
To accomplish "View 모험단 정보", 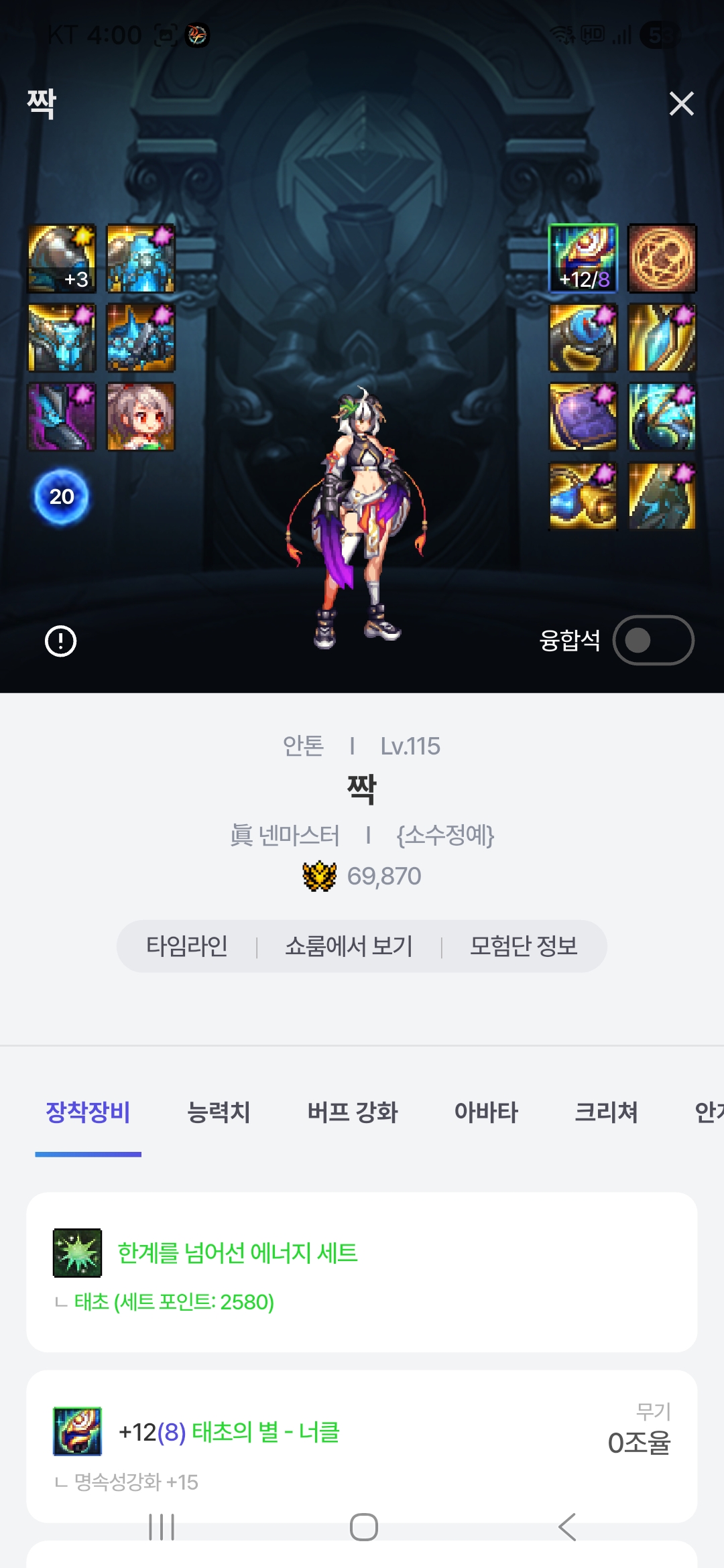I will (x=524, y=946).
